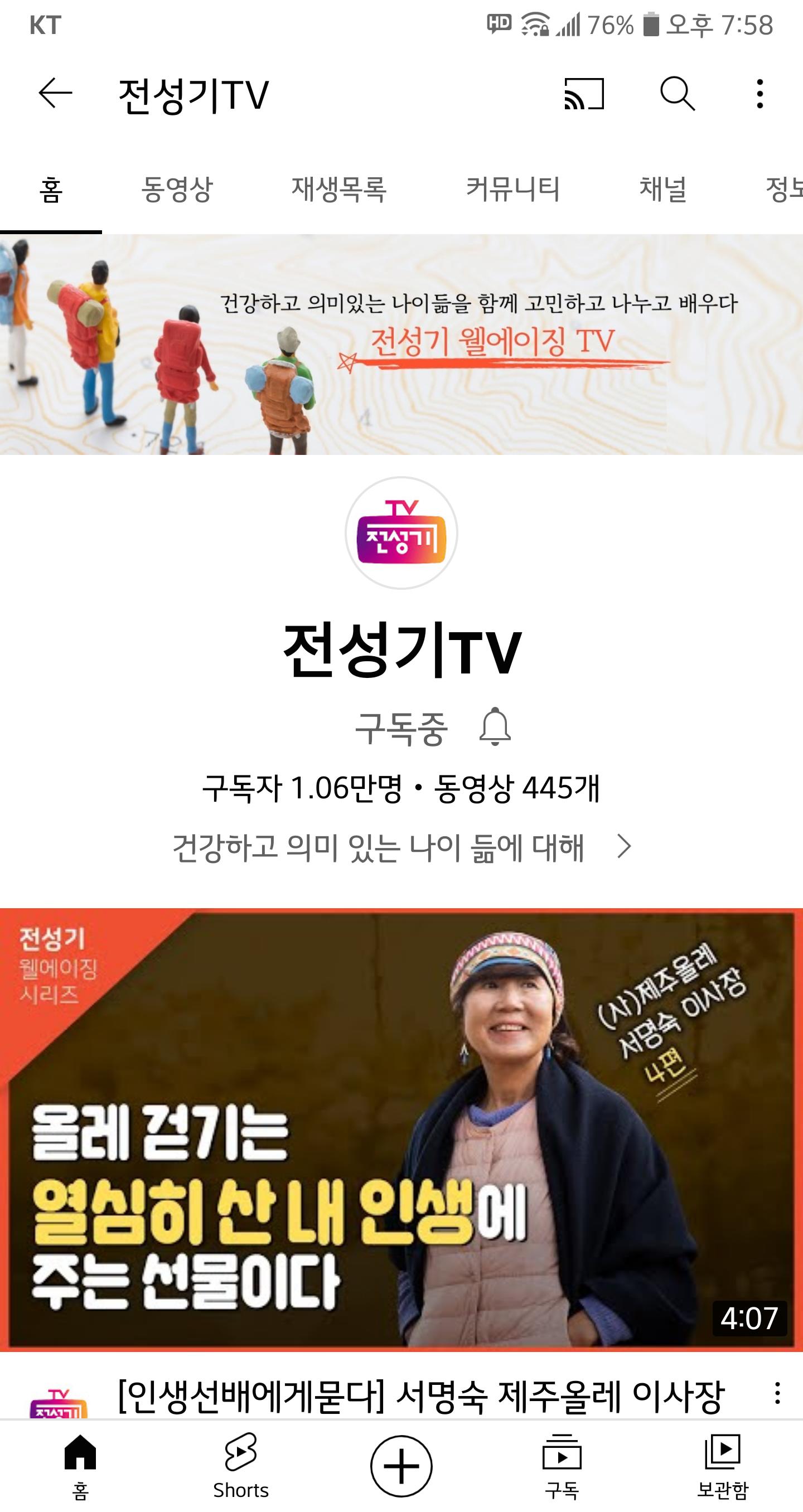
Task: Open options for the 서명숙 제주올레 이사장 video
Action: click(x=777, y=1393)
